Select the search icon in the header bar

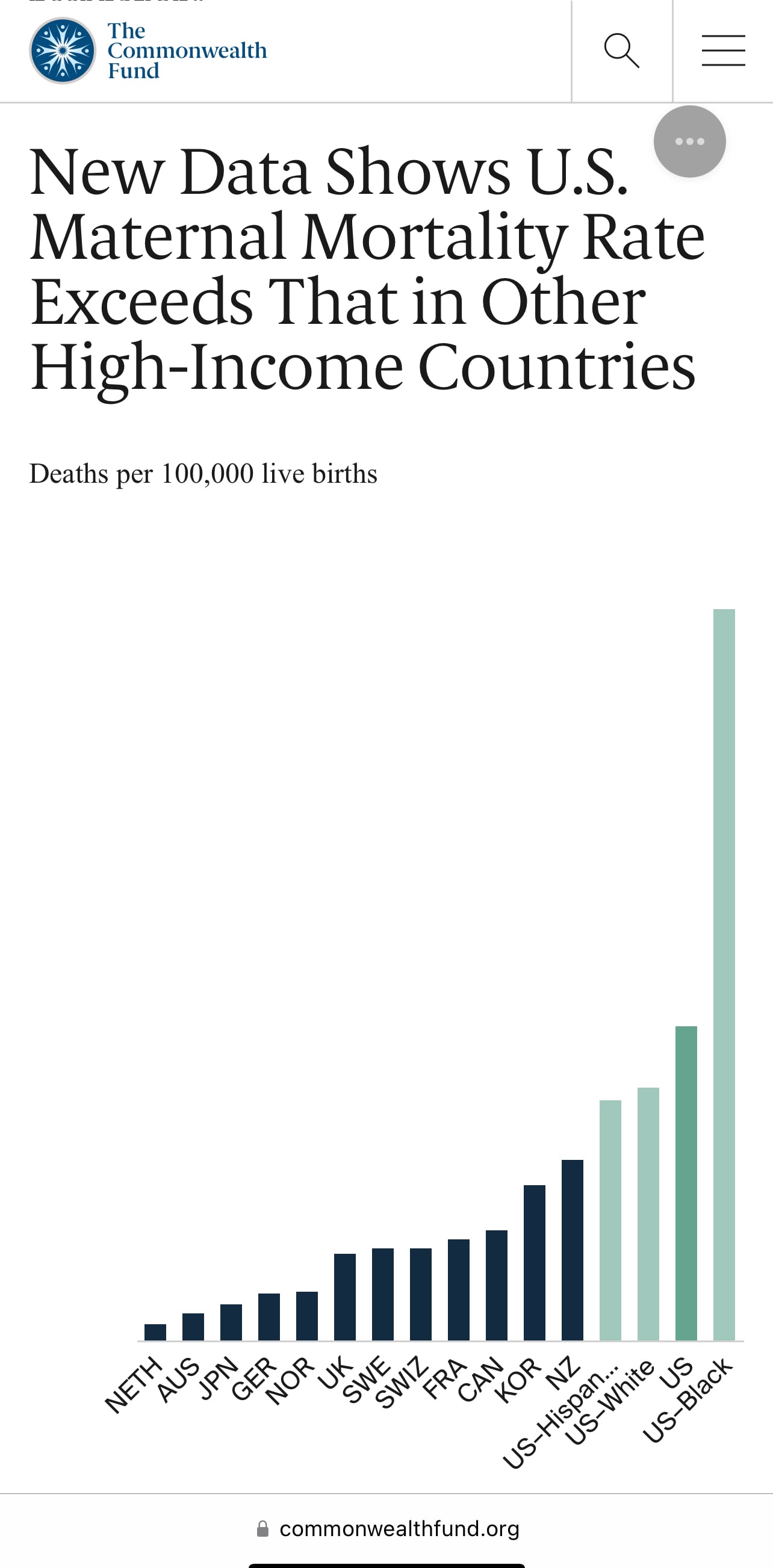coord(622,50)
